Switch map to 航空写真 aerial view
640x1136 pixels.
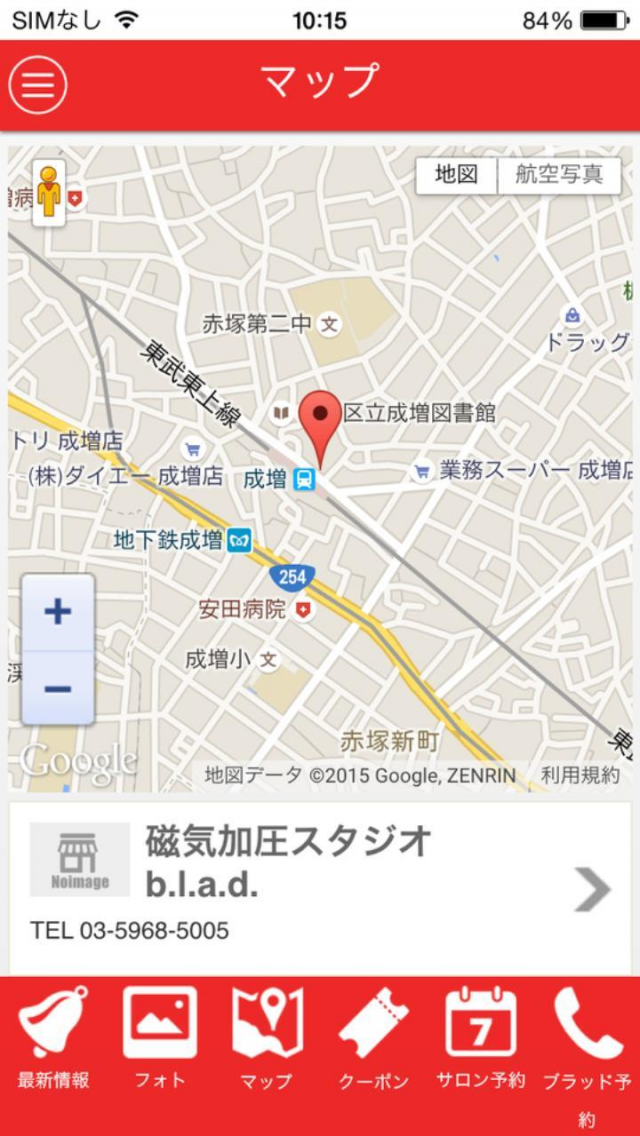[559, 175]
